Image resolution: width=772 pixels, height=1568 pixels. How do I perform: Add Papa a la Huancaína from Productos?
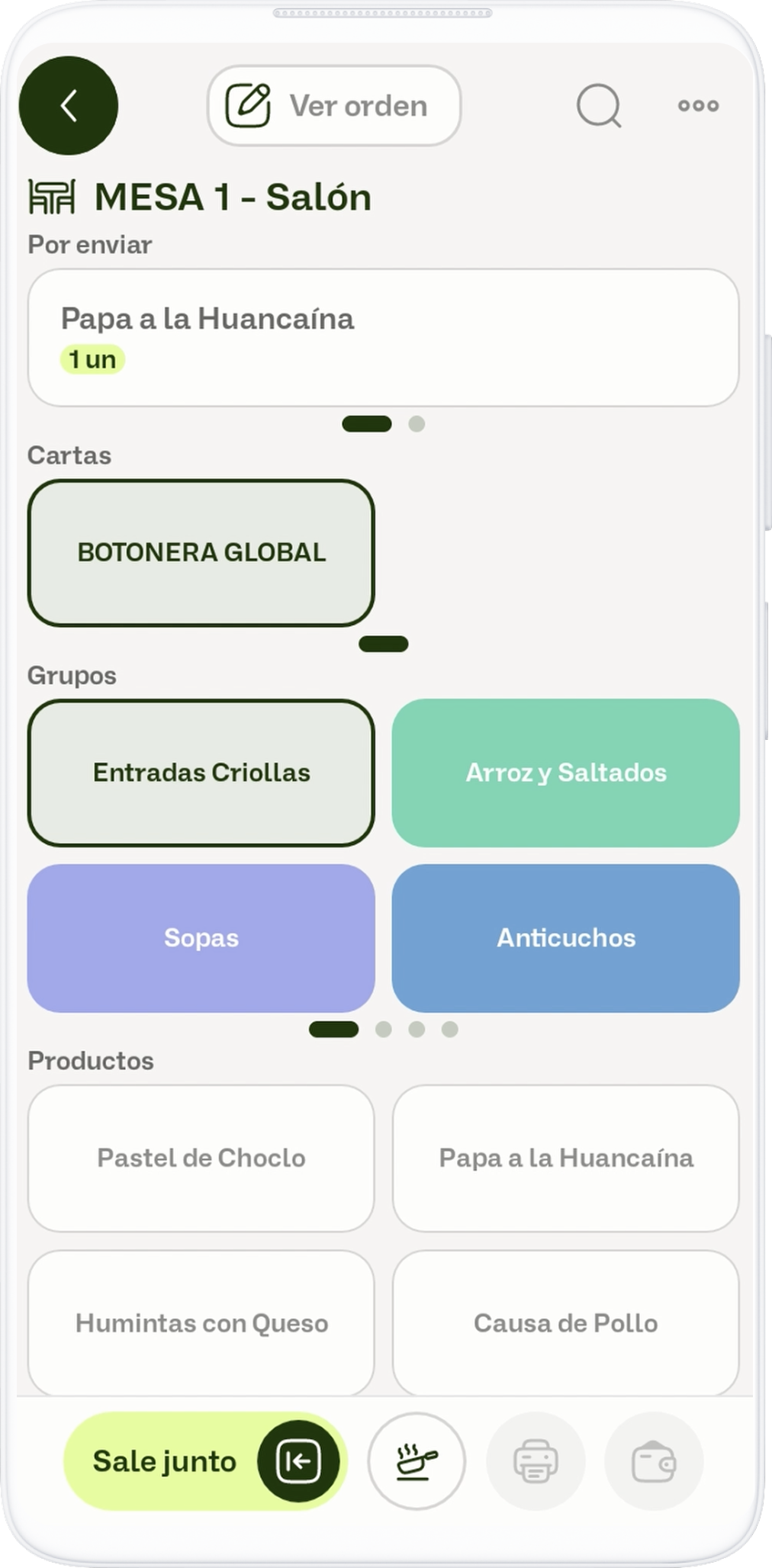[566, 1158]
